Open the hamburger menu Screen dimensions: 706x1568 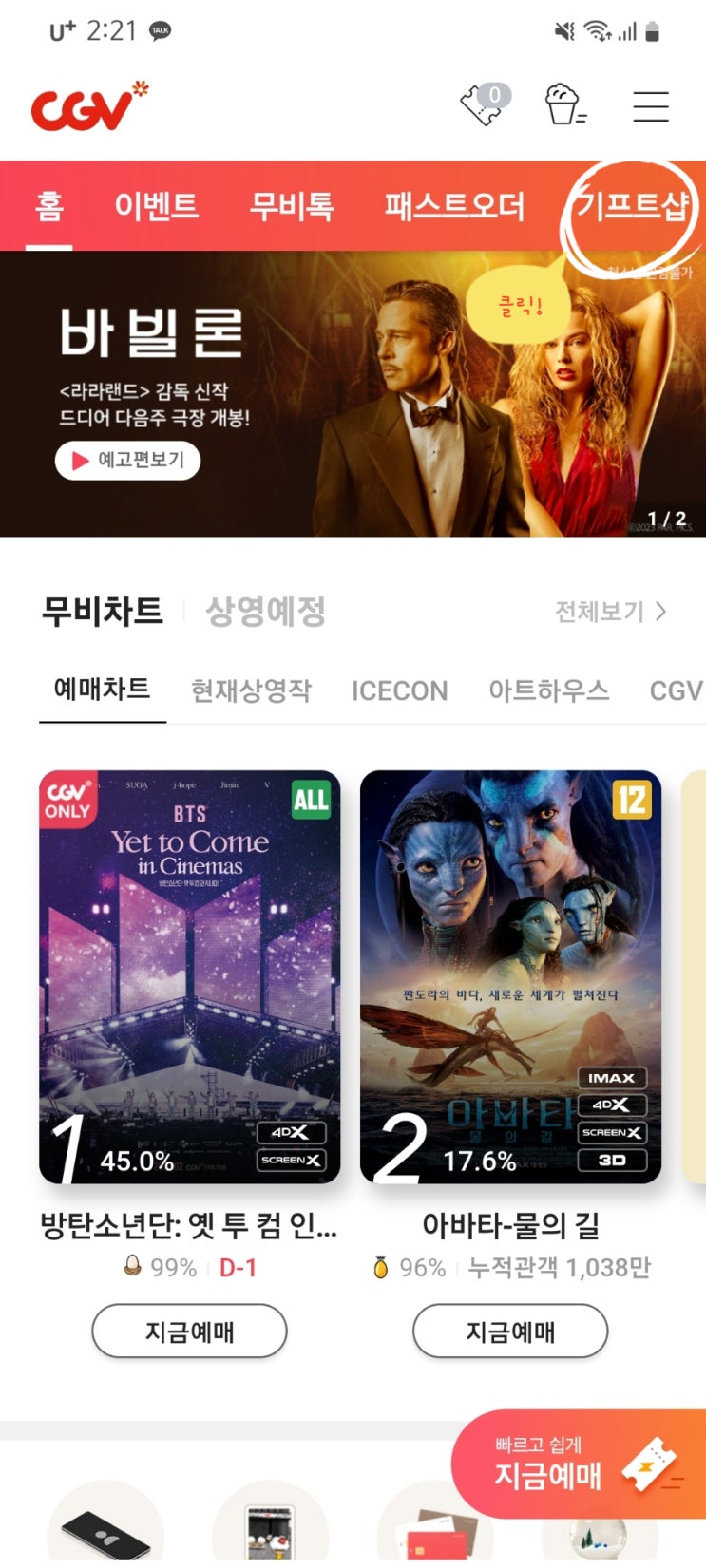pos(651,105)
